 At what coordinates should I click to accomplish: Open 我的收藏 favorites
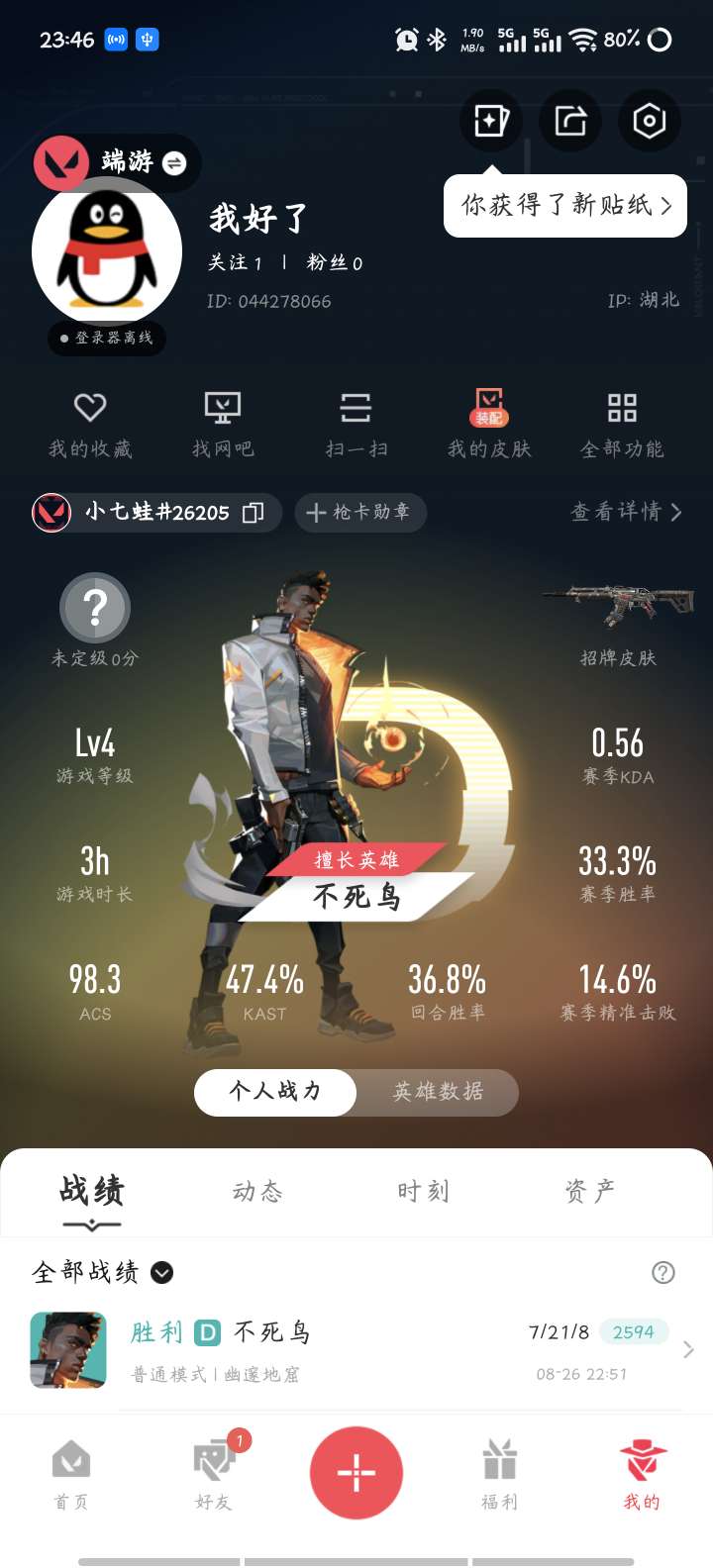[x=90, y=425]
